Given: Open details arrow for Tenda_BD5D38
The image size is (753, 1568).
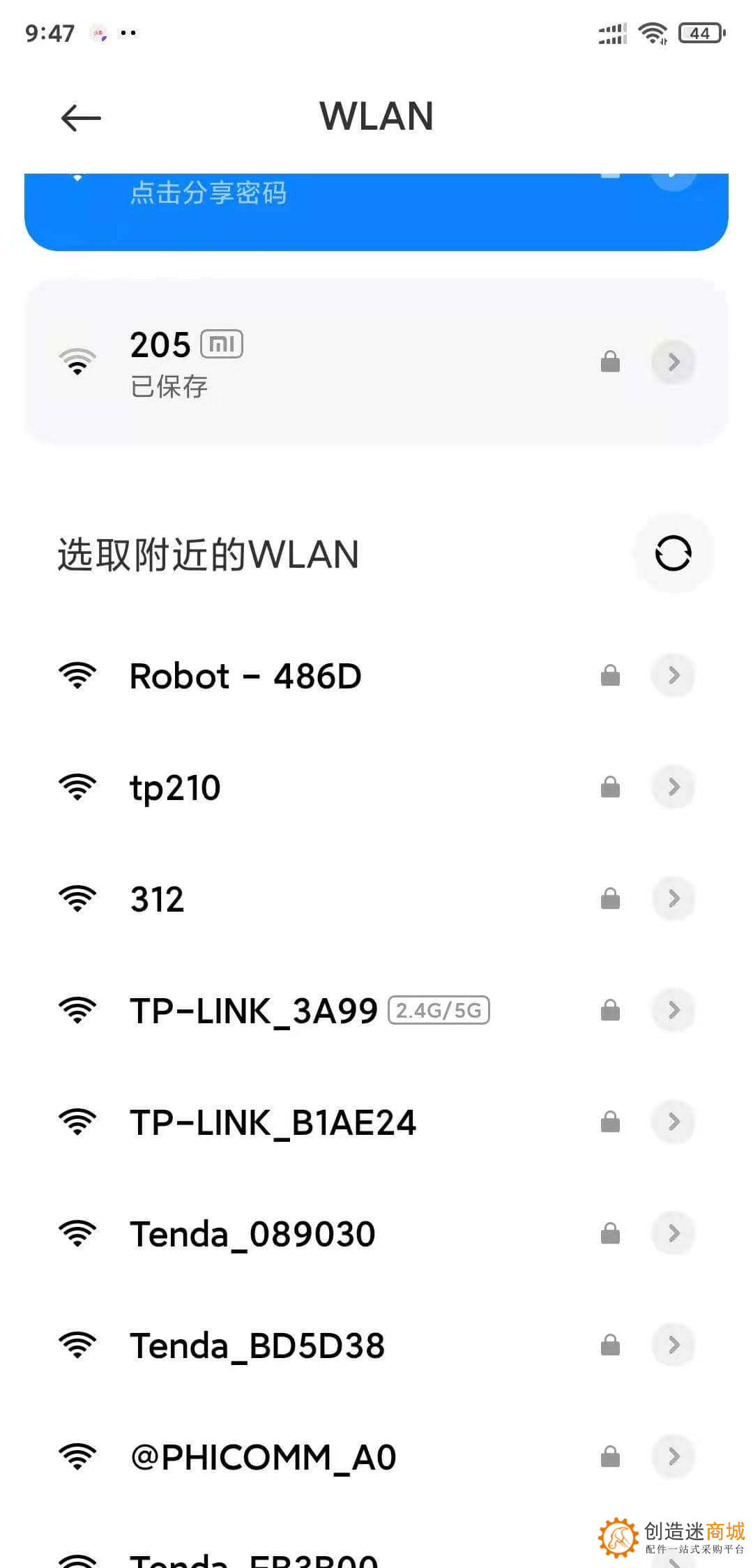Looking at the screenshot, I should (x=673, y=1345).
